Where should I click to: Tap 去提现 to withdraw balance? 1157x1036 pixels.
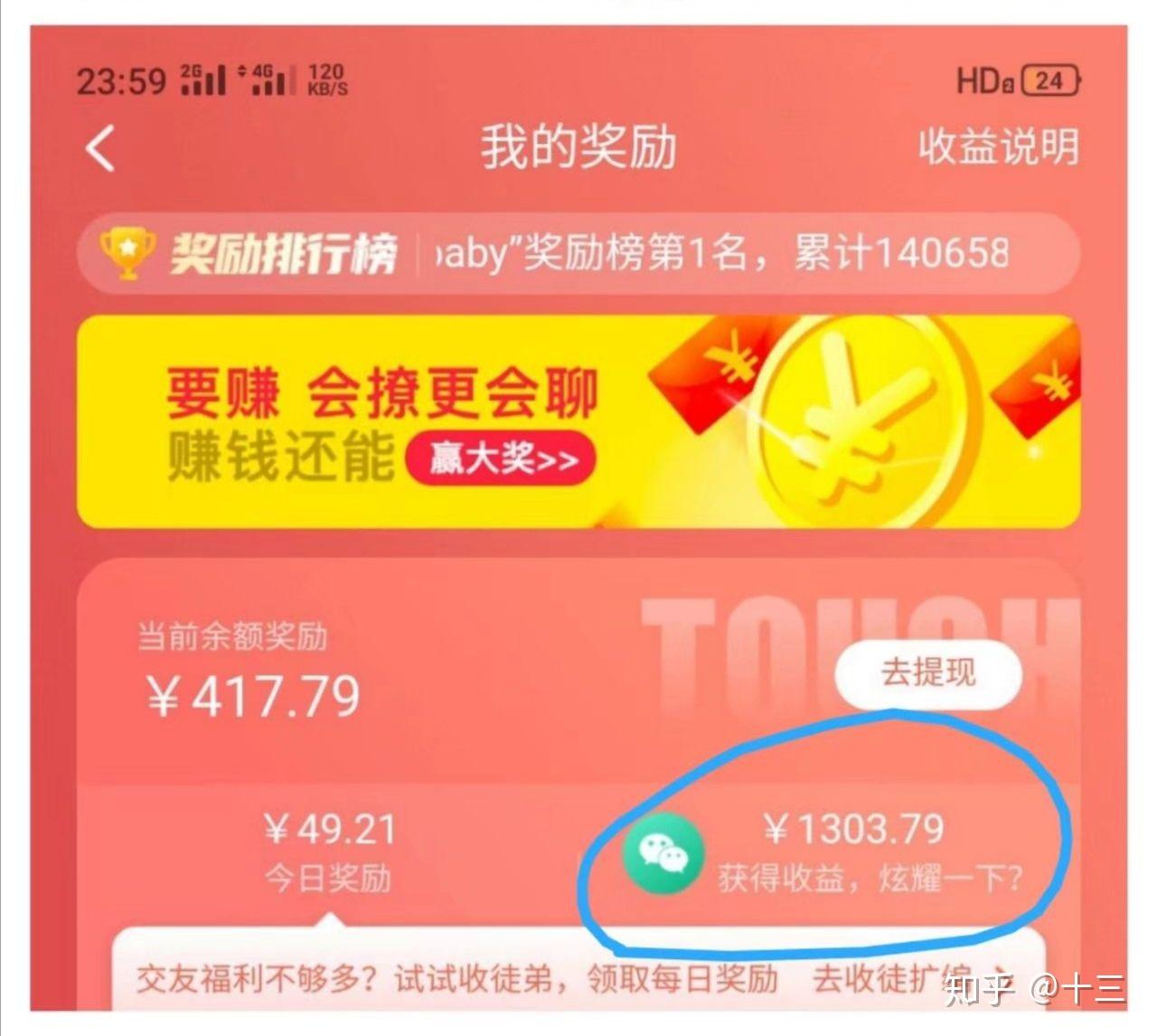(927, 673)
